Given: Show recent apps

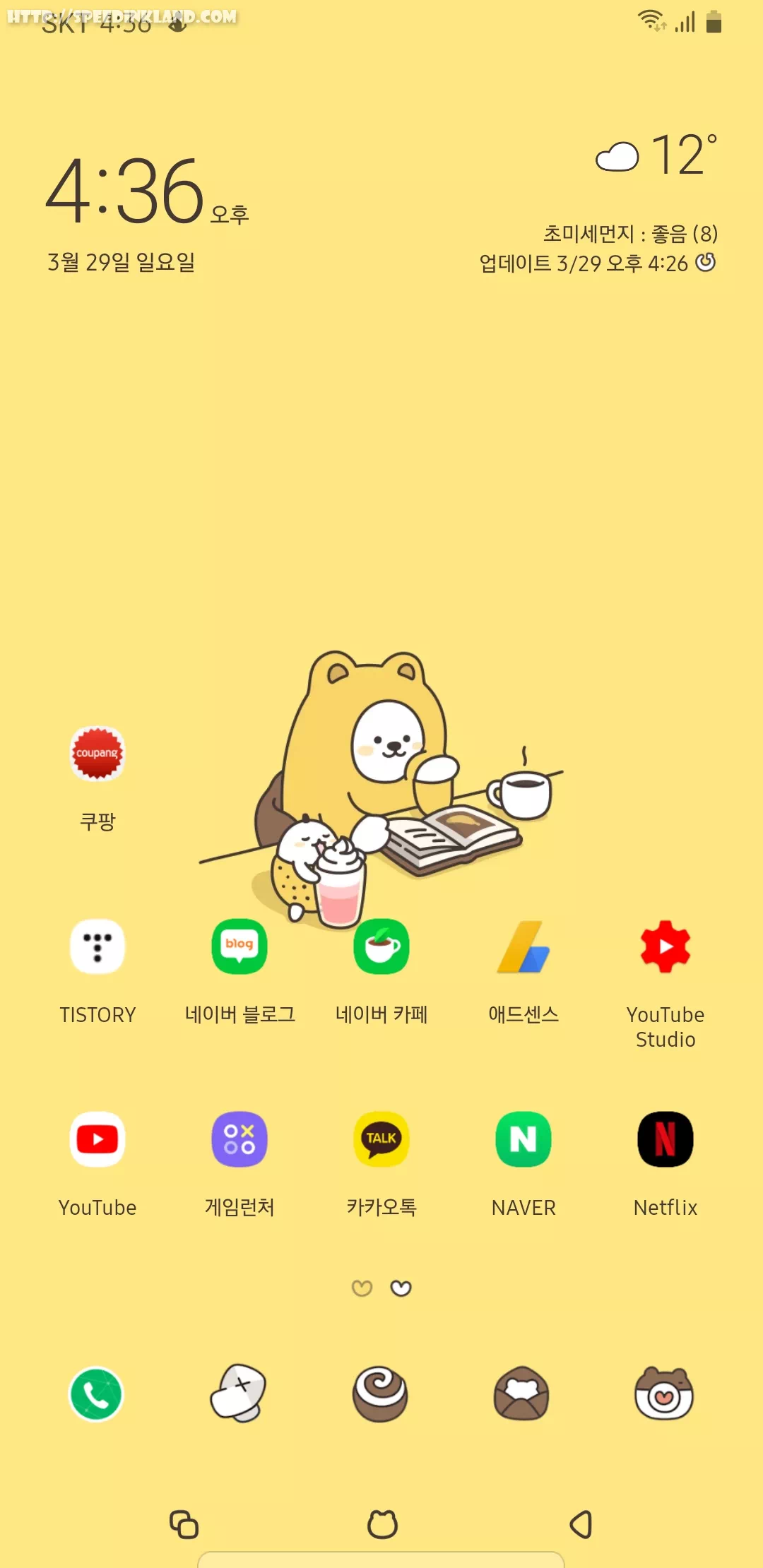Looking at the screenshot, I should [184, 1524].
